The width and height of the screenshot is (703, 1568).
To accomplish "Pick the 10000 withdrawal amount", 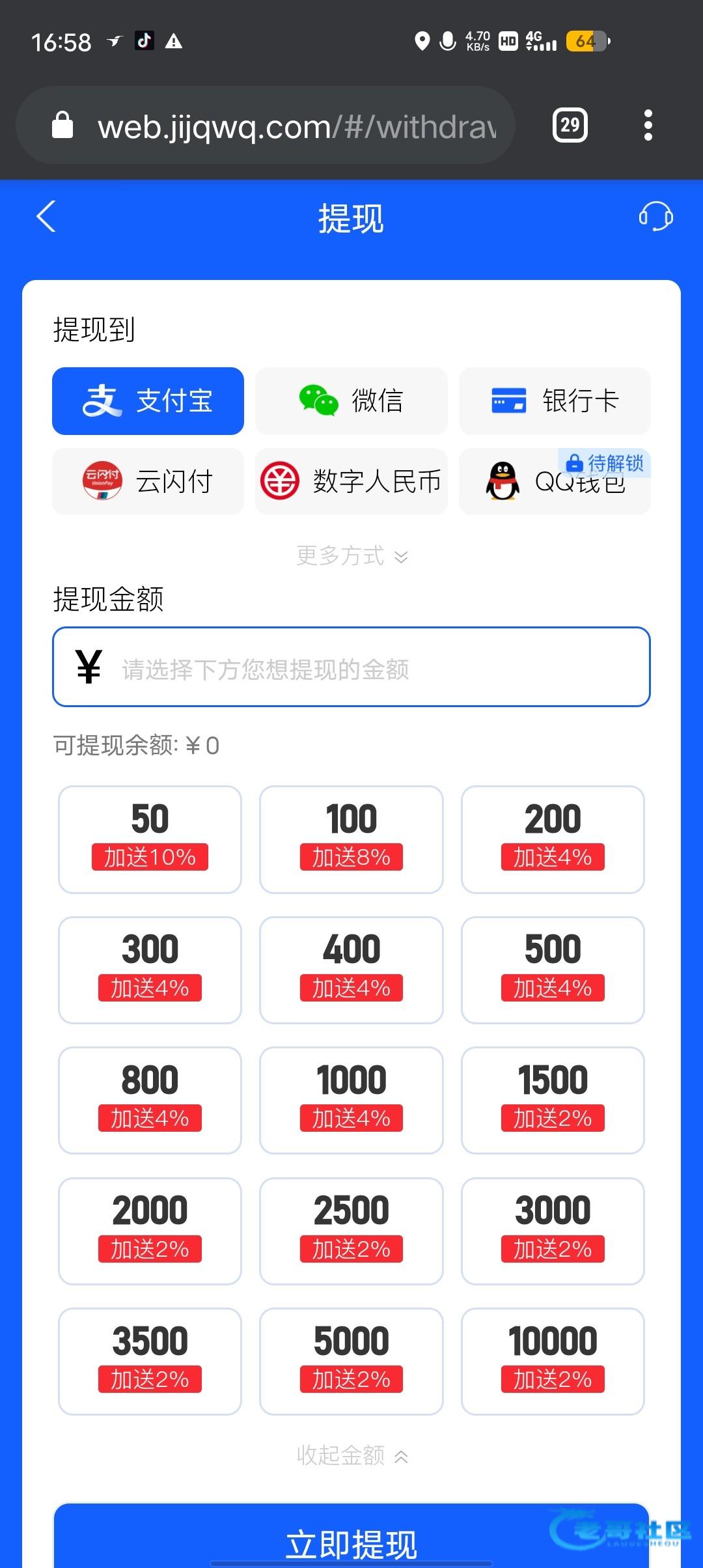I will click(553, 1361).
